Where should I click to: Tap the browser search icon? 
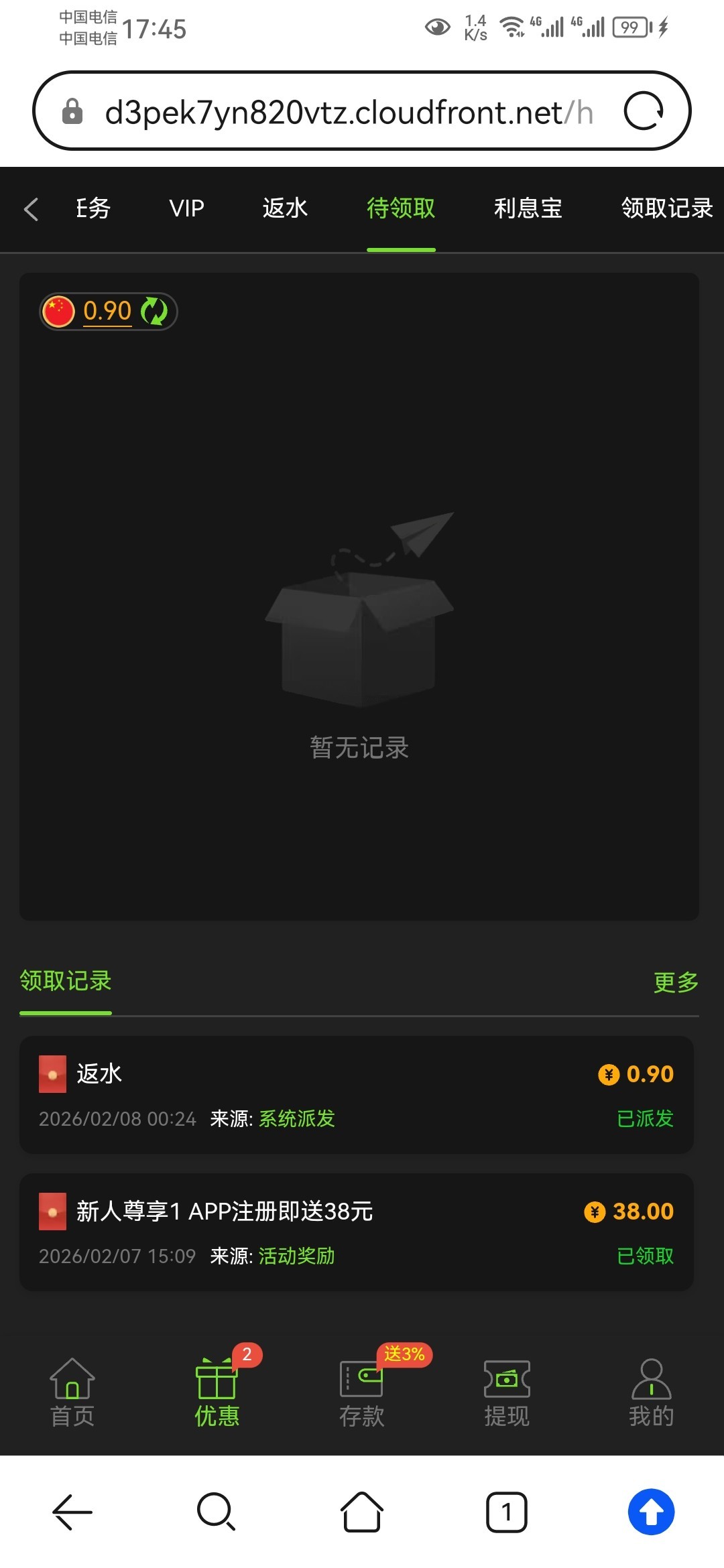[x=216, y=1512]
